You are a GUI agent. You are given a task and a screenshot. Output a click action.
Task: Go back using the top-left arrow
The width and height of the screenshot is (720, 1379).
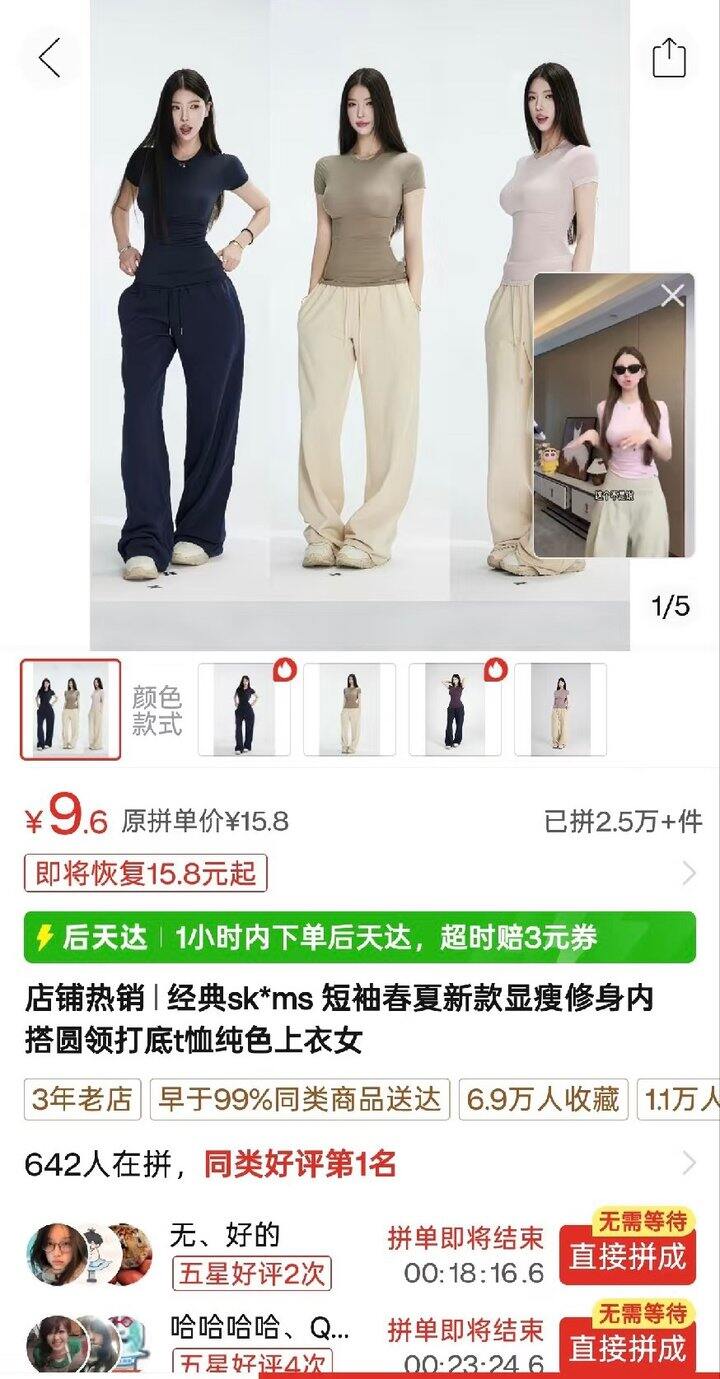tap(50, 58)
